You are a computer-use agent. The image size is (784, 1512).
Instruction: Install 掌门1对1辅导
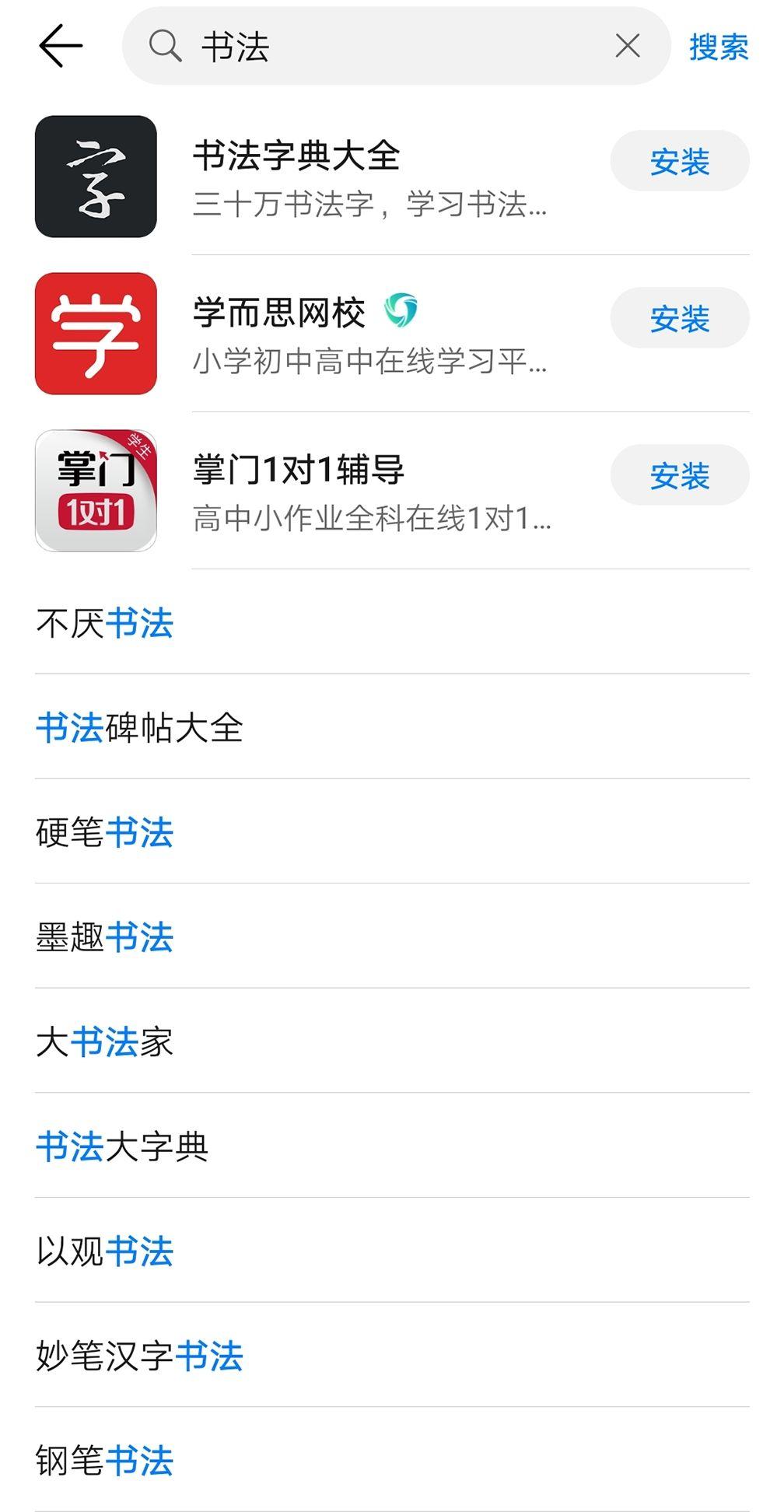point(679,476)
